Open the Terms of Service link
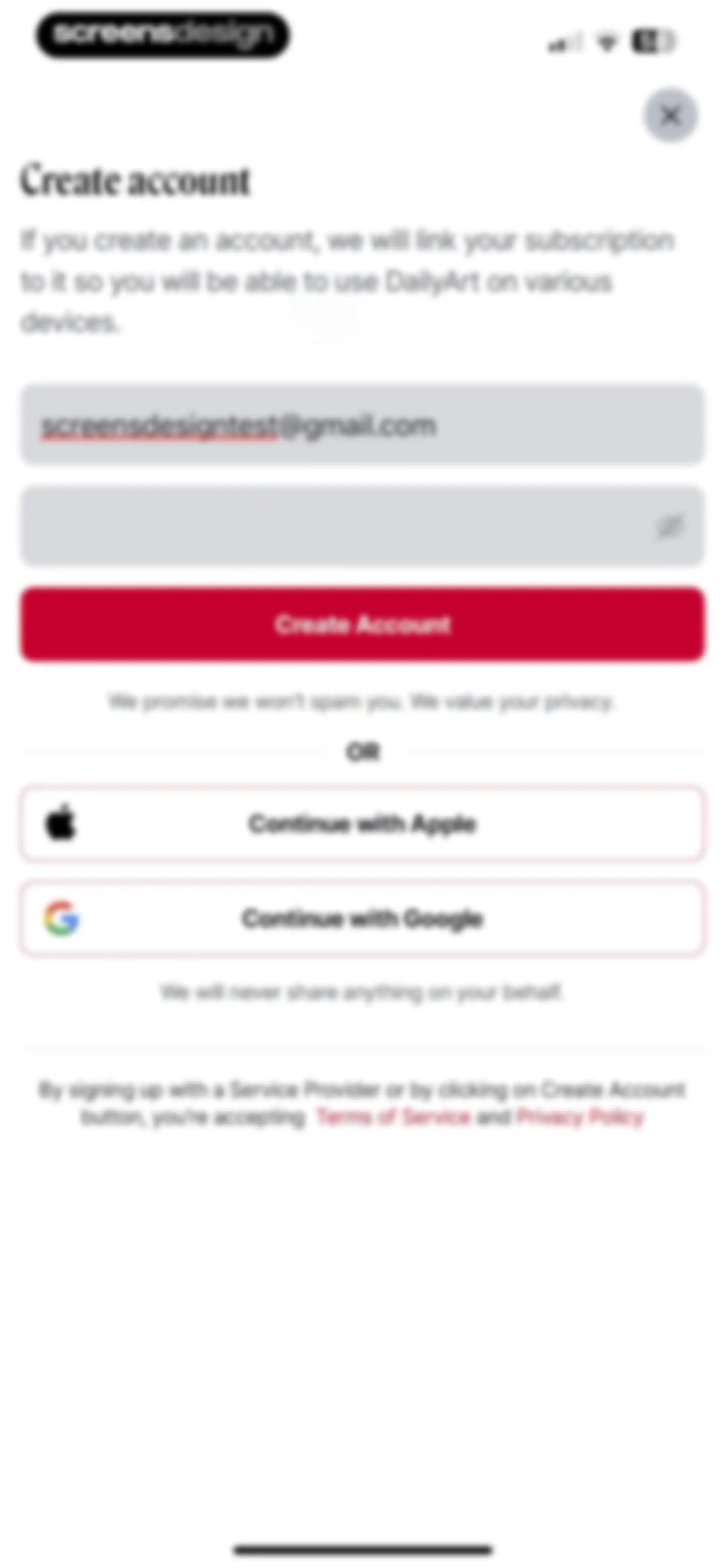This screenshot has width=725, height=1568. [x=393, y=1116]
